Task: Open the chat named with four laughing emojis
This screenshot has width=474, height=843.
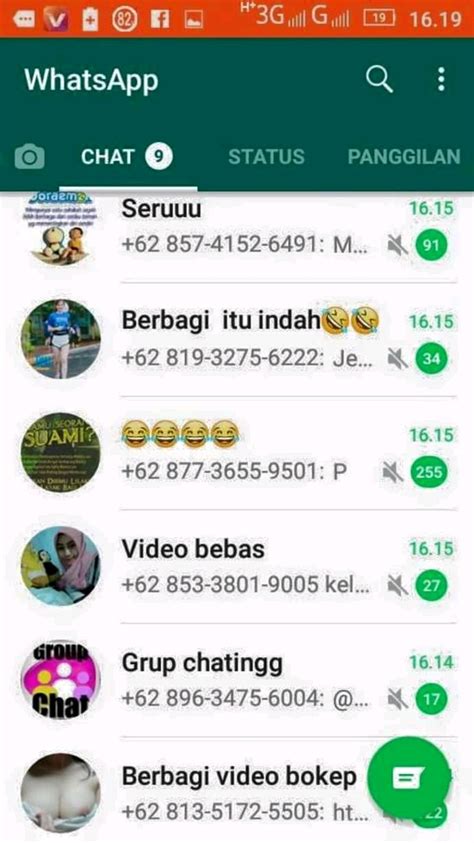Action: click(237, 453)
